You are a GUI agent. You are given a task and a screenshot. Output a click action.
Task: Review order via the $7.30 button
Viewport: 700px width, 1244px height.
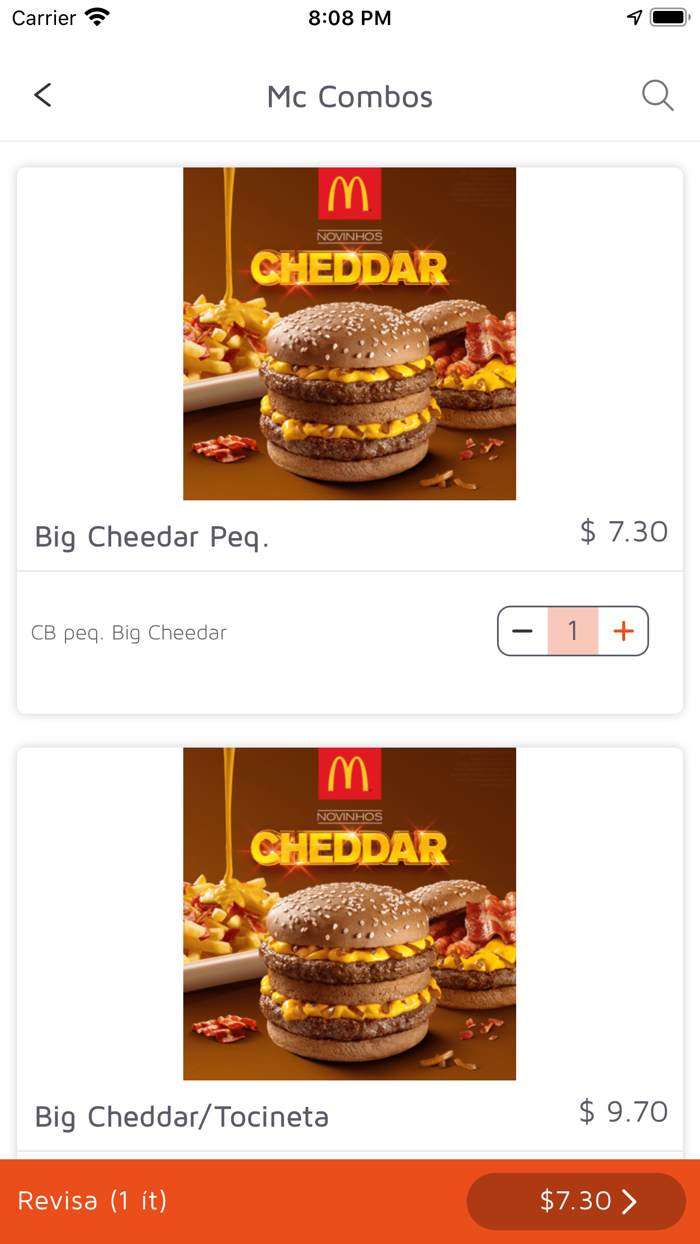576,1201
